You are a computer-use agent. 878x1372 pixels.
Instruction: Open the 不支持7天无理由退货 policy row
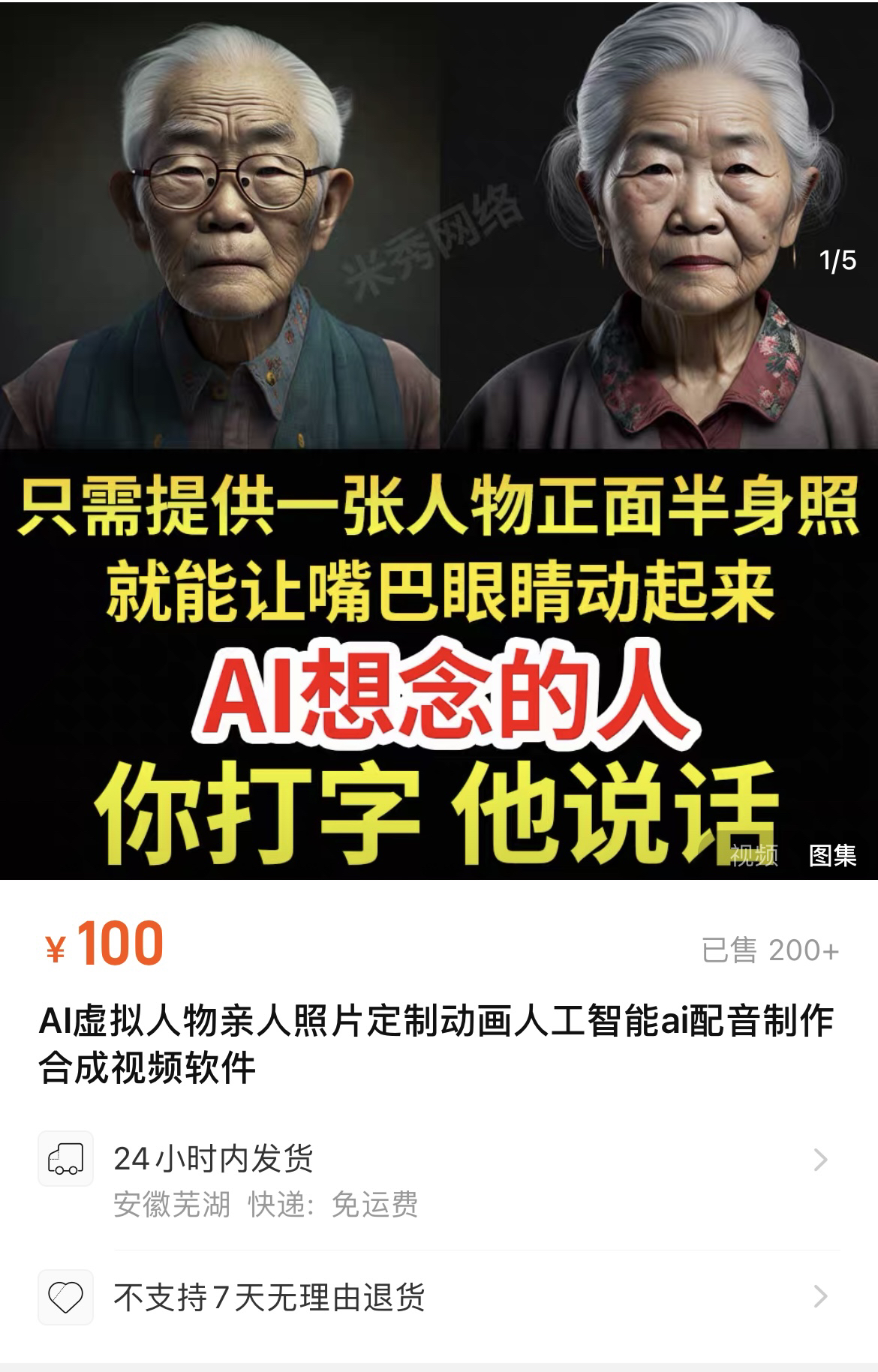439,1296
